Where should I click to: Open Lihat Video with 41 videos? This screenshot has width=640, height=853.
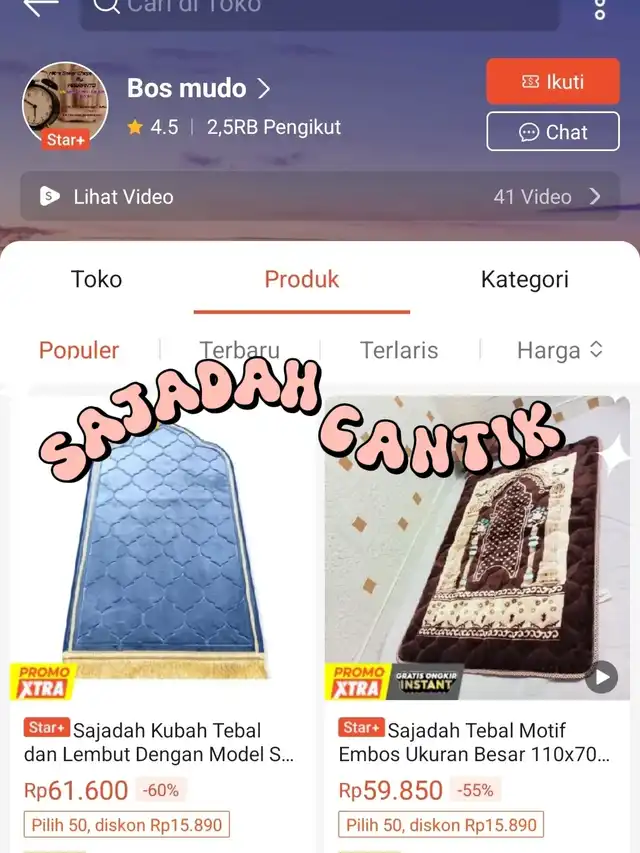click(320, 197)
